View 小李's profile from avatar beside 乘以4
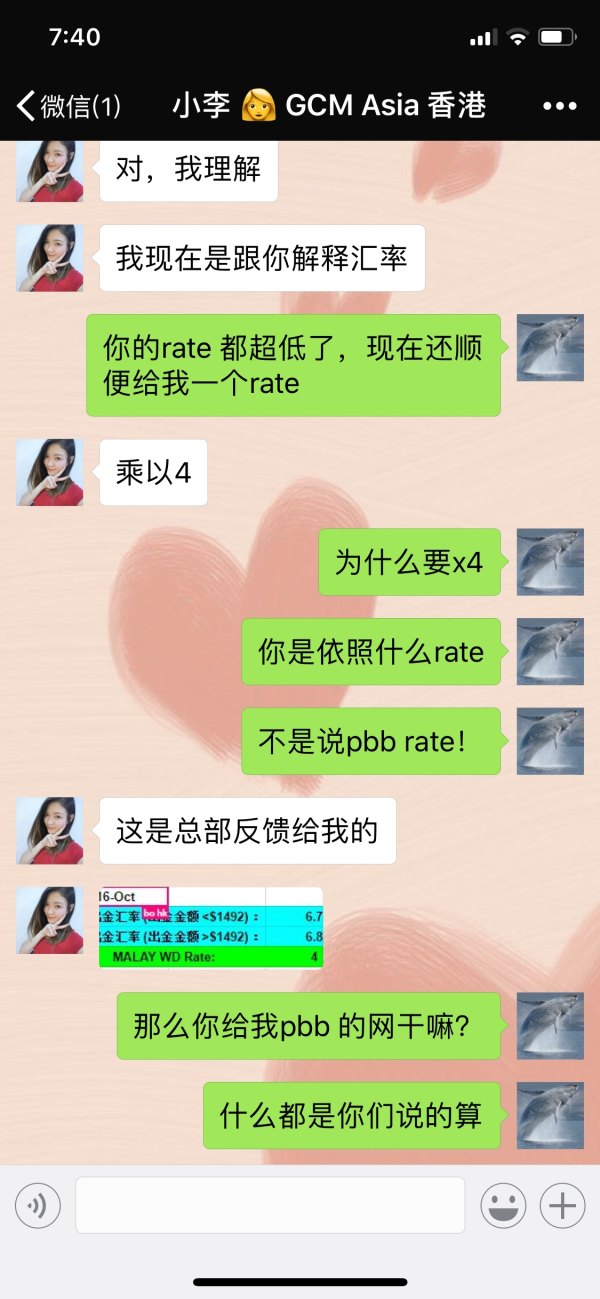The width and height of the screenshot is (600, 1299). [x=50, y=472]
